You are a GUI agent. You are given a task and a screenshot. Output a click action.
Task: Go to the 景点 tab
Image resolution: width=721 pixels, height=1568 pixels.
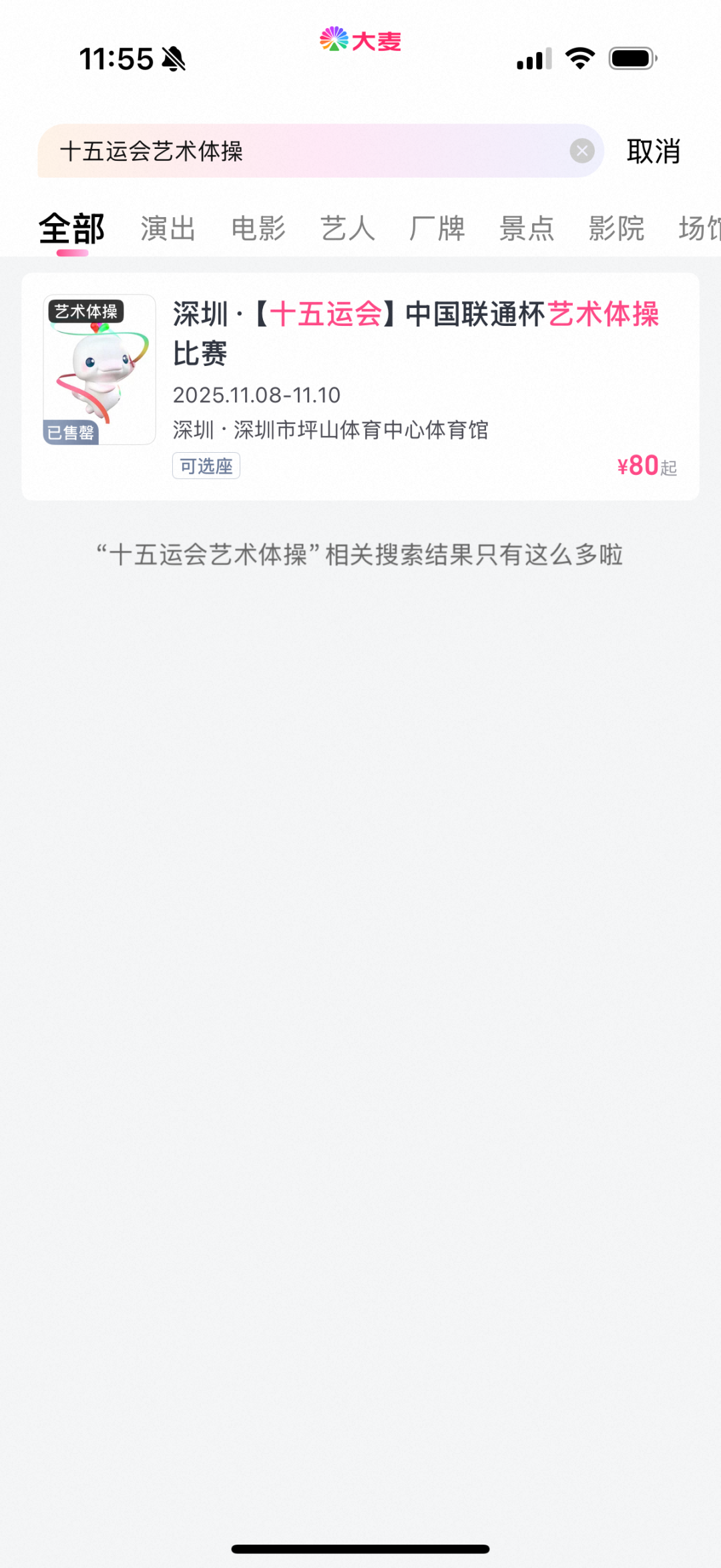(x=527, y=229)
